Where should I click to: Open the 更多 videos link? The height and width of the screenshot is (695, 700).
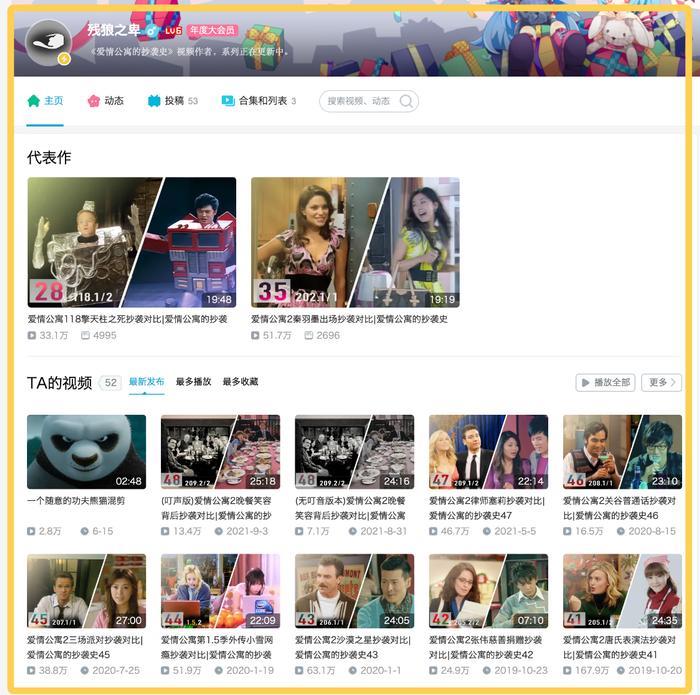661,382
